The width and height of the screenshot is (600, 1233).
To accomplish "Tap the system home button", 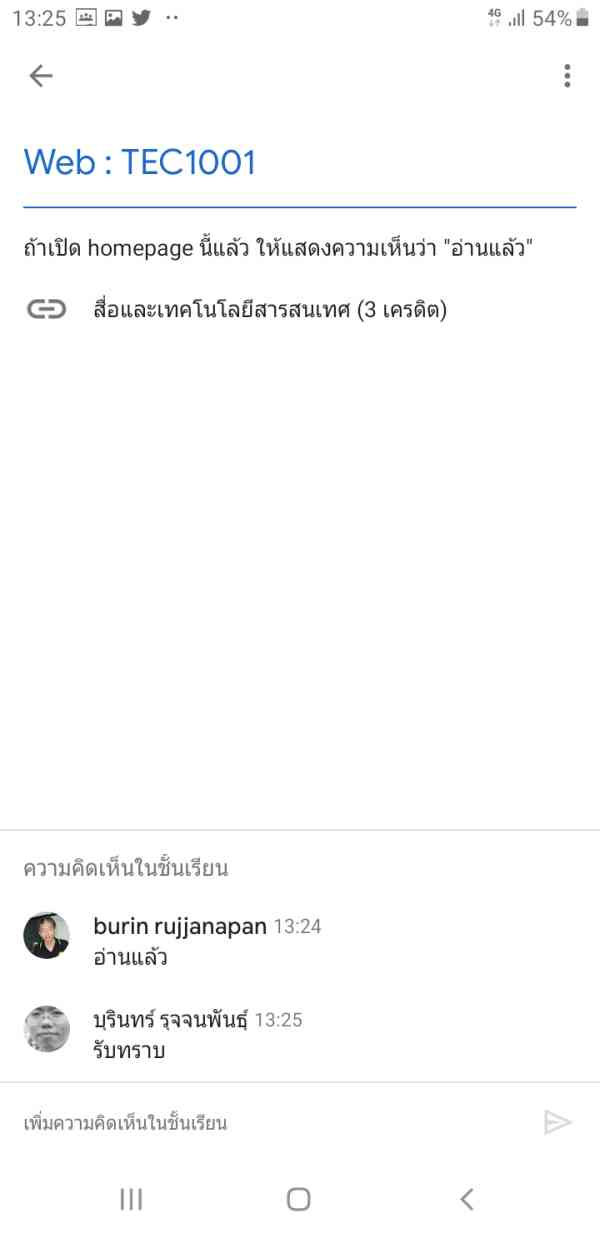I will point(298,1199).
